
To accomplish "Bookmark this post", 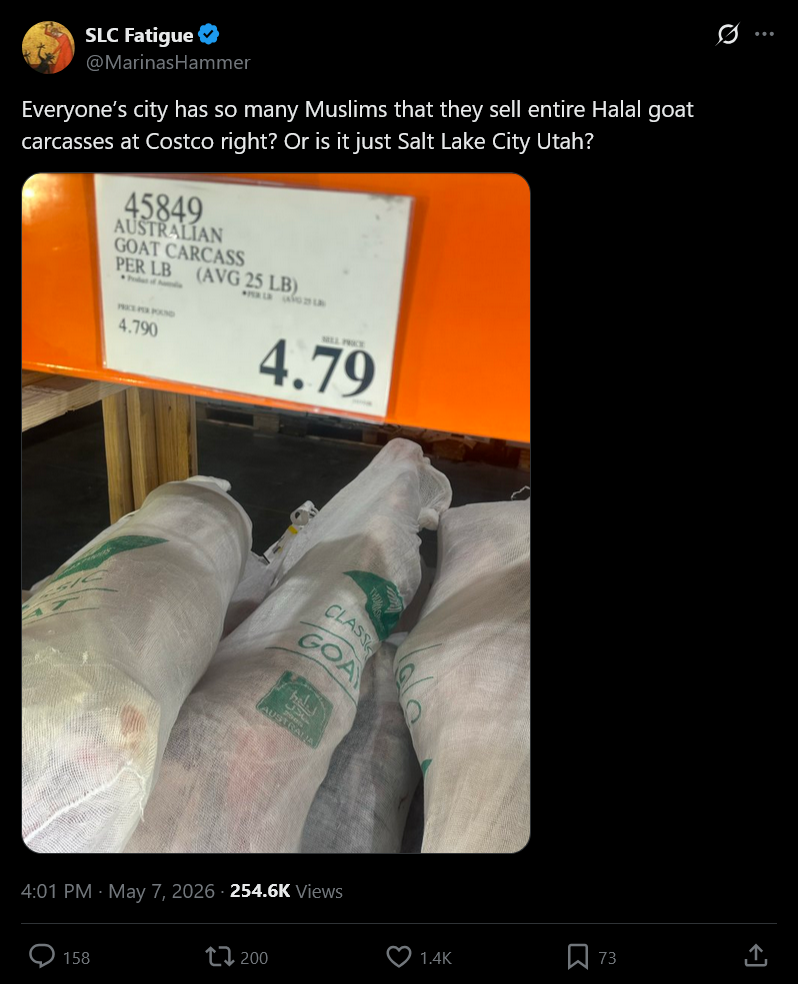I will pos(592,957).
